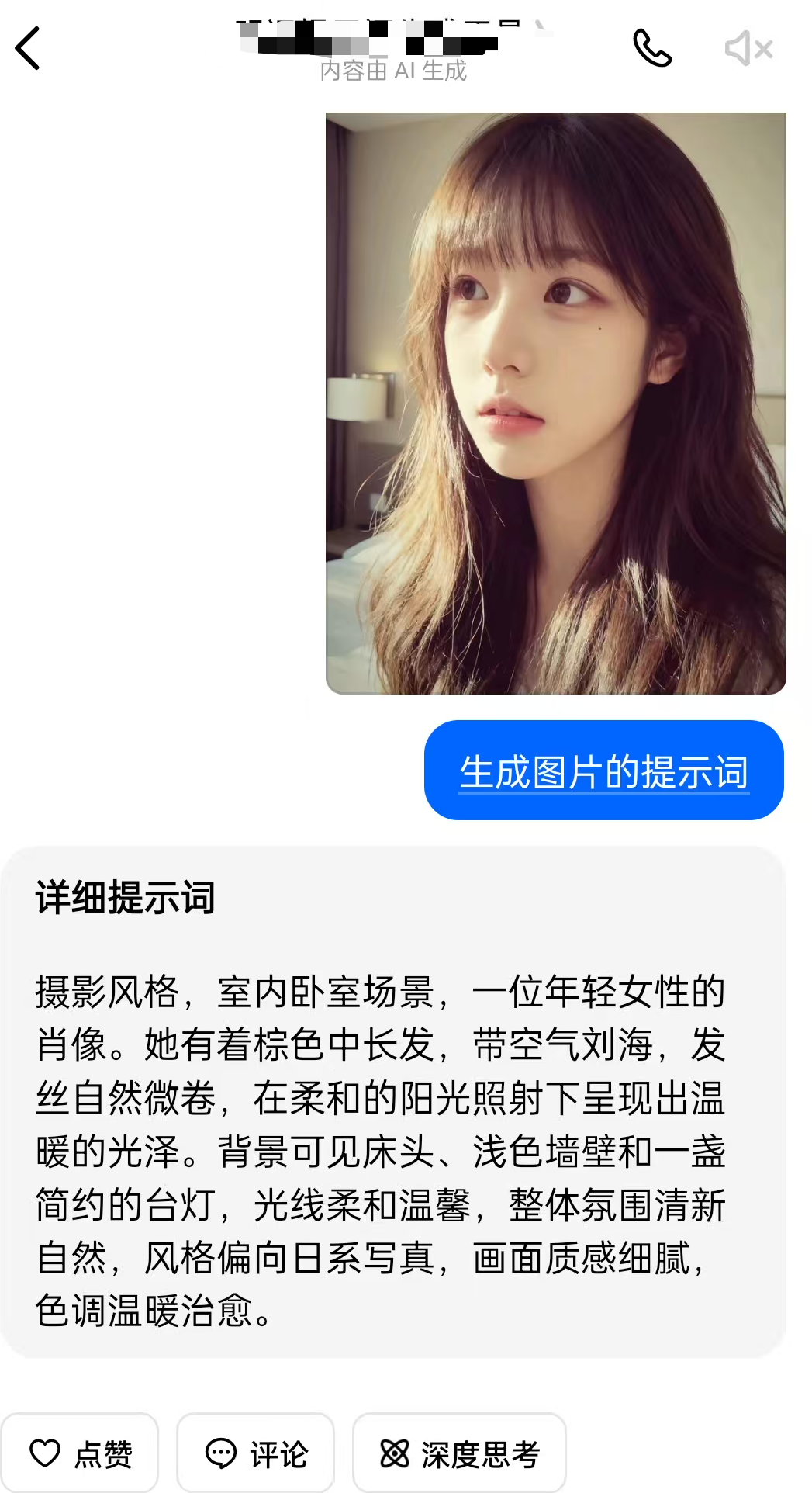Screen dimensions: 812x1493
Task: Start a voice call with the AI
Action: tap(651, 48)
